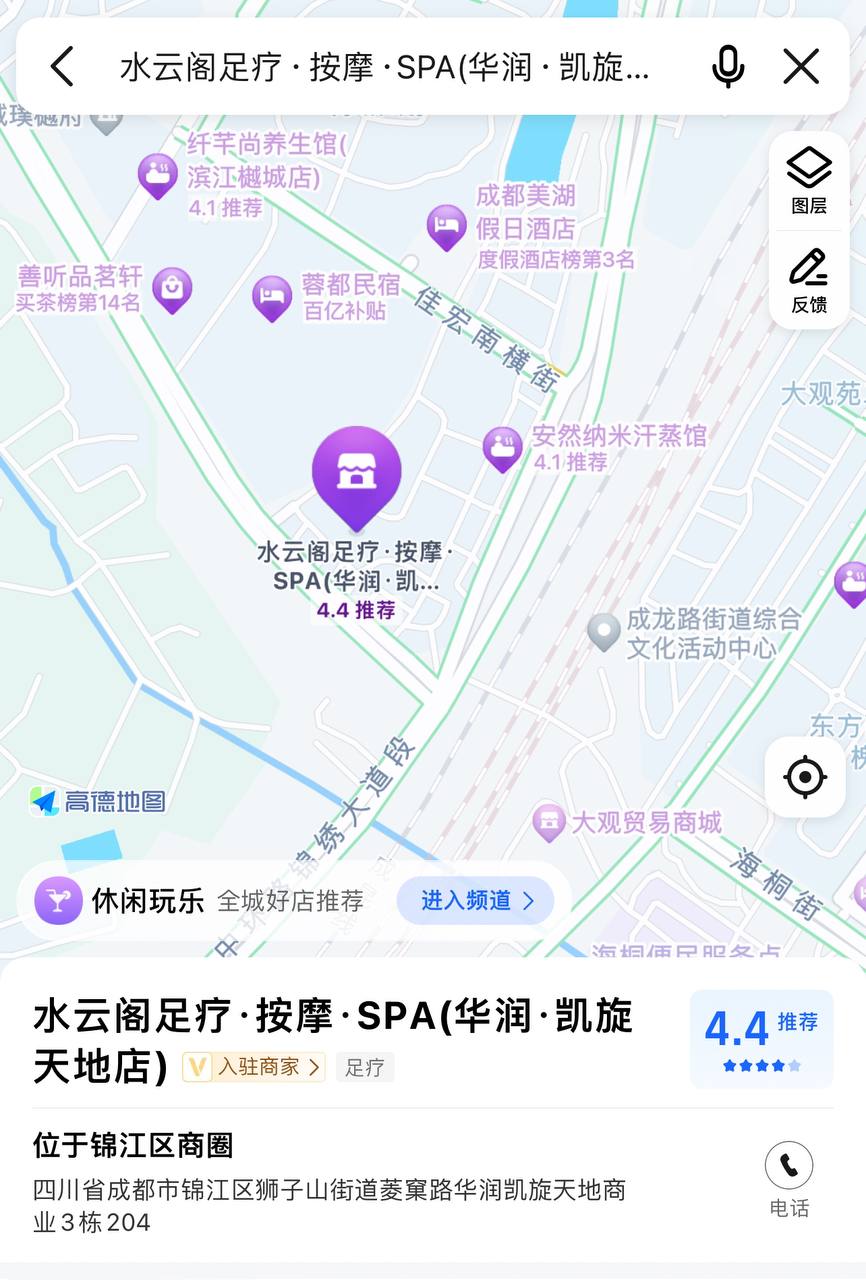Image resolution: width=866 pixels, height=1280 pixels.
Task: Open the 反馈 feedback option
Action: point(809,281)
